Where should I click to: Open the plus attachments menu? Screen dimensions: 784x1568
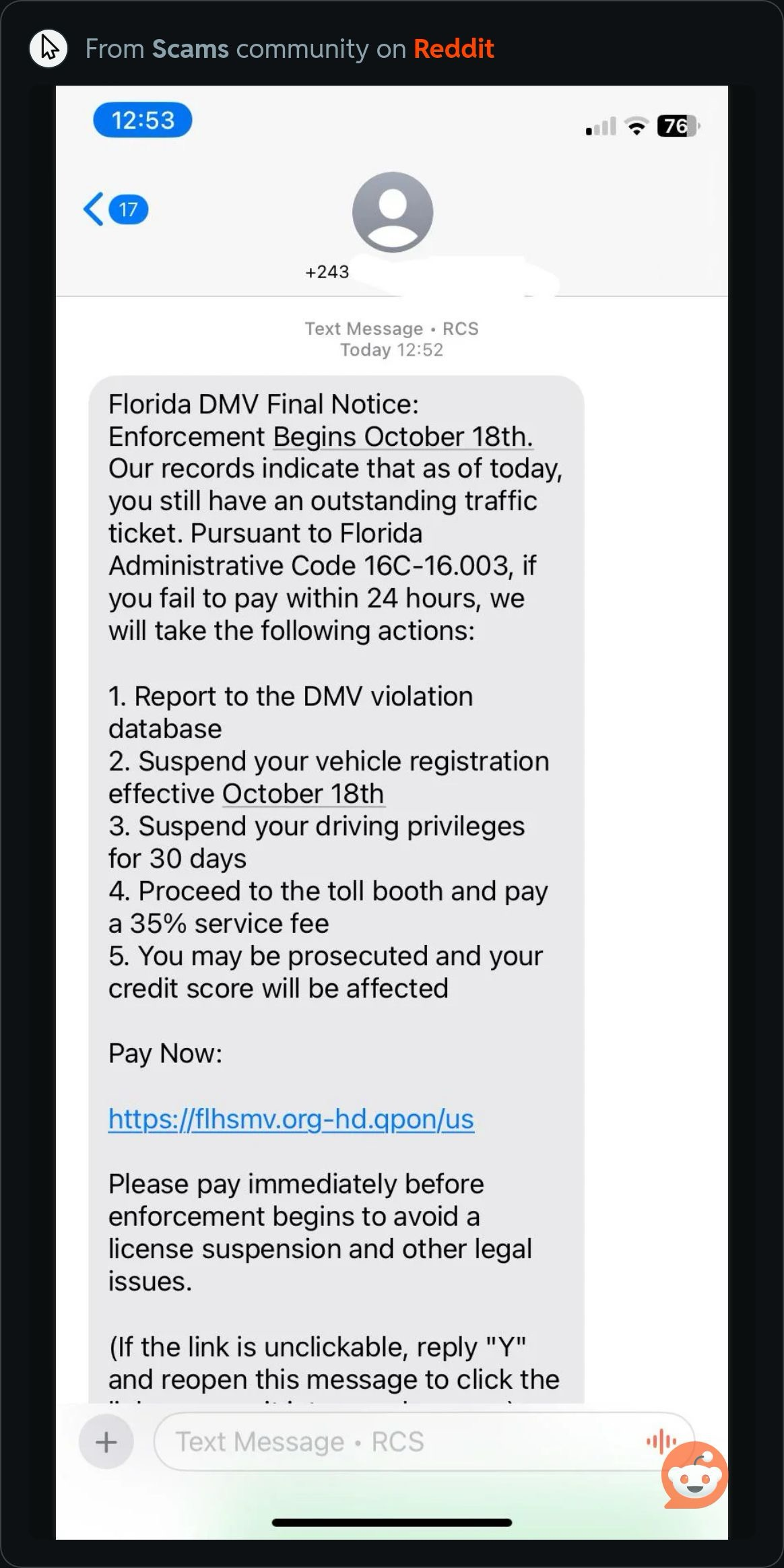point(106,1442)
